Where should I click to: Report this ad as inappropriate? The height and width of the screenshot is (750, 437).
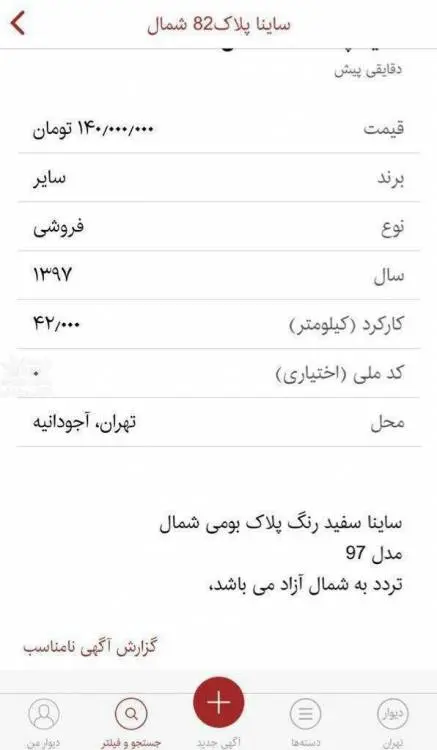click(x=90, y=647)
